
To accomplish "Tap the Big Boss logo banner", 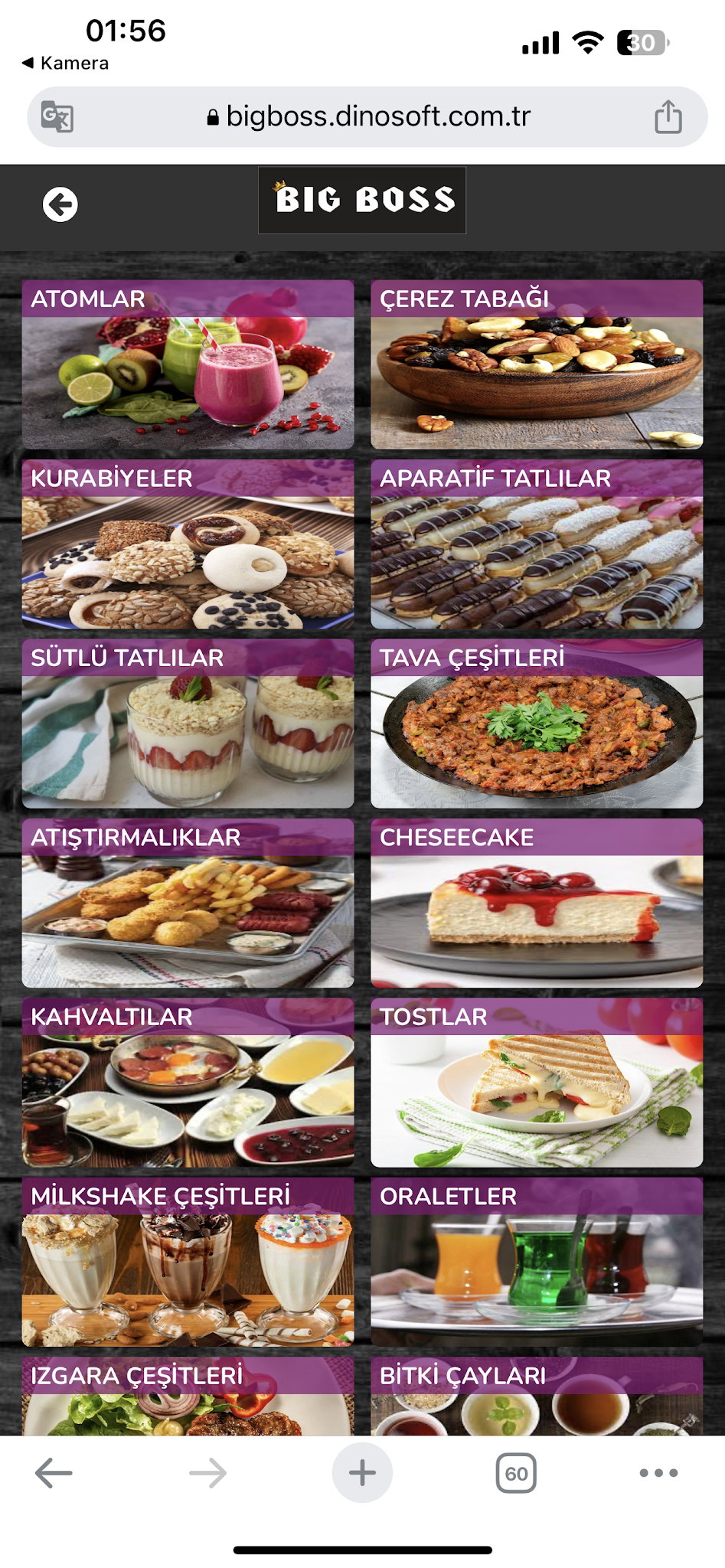I will pyautogui.click(x=362, y=201).
